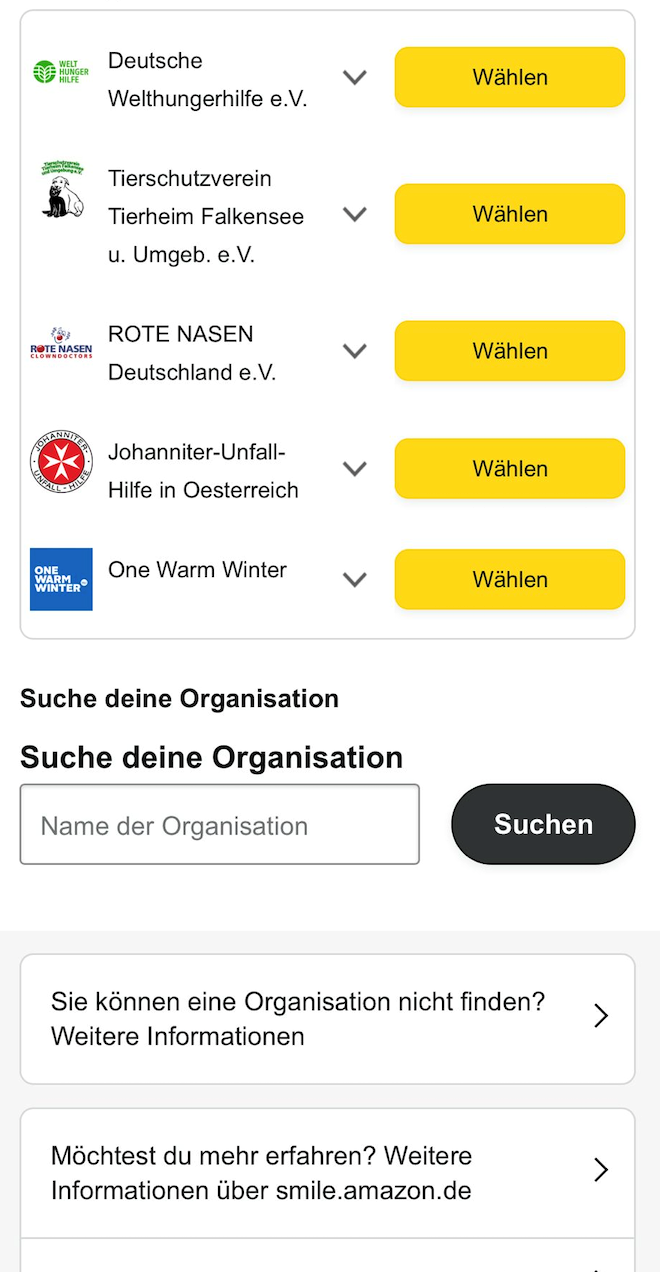
Task: Pick Johanniter-Unfall-Hilfe in Oesterreich with Wählen
Action: pos(510,468)
